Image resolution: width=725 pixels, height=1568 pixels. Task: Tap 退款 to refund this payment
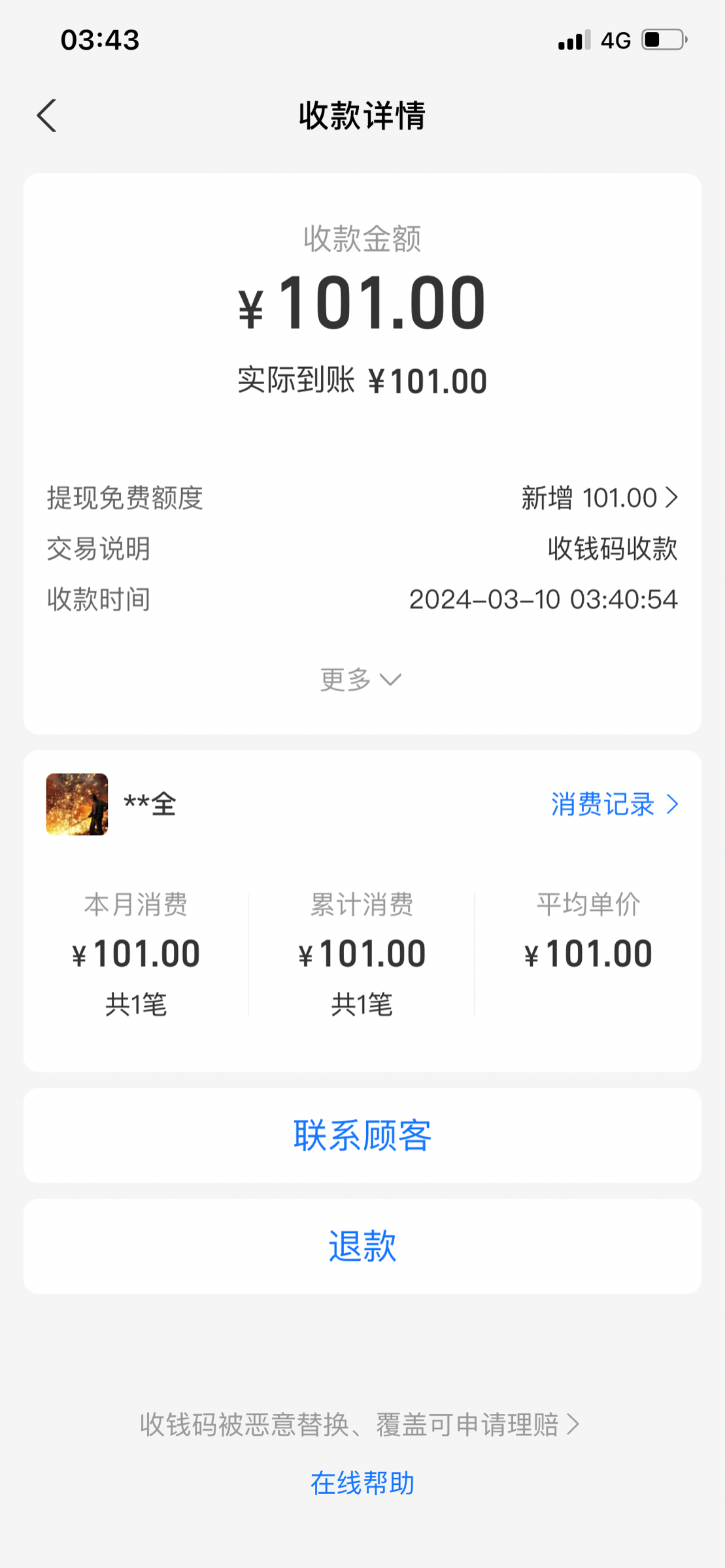point(362,1247)
